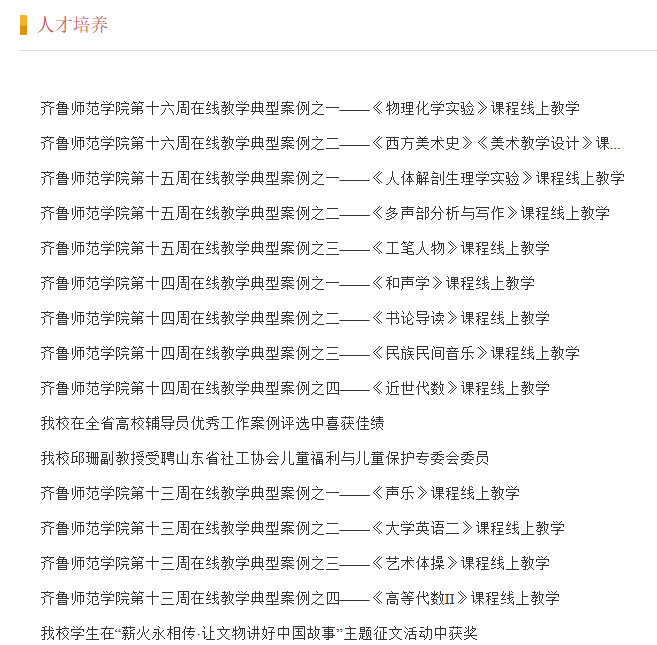Open the 《近世代数》 online teaching article
The height and width of the screenshot is (645, 657).
tap(294, 388)
